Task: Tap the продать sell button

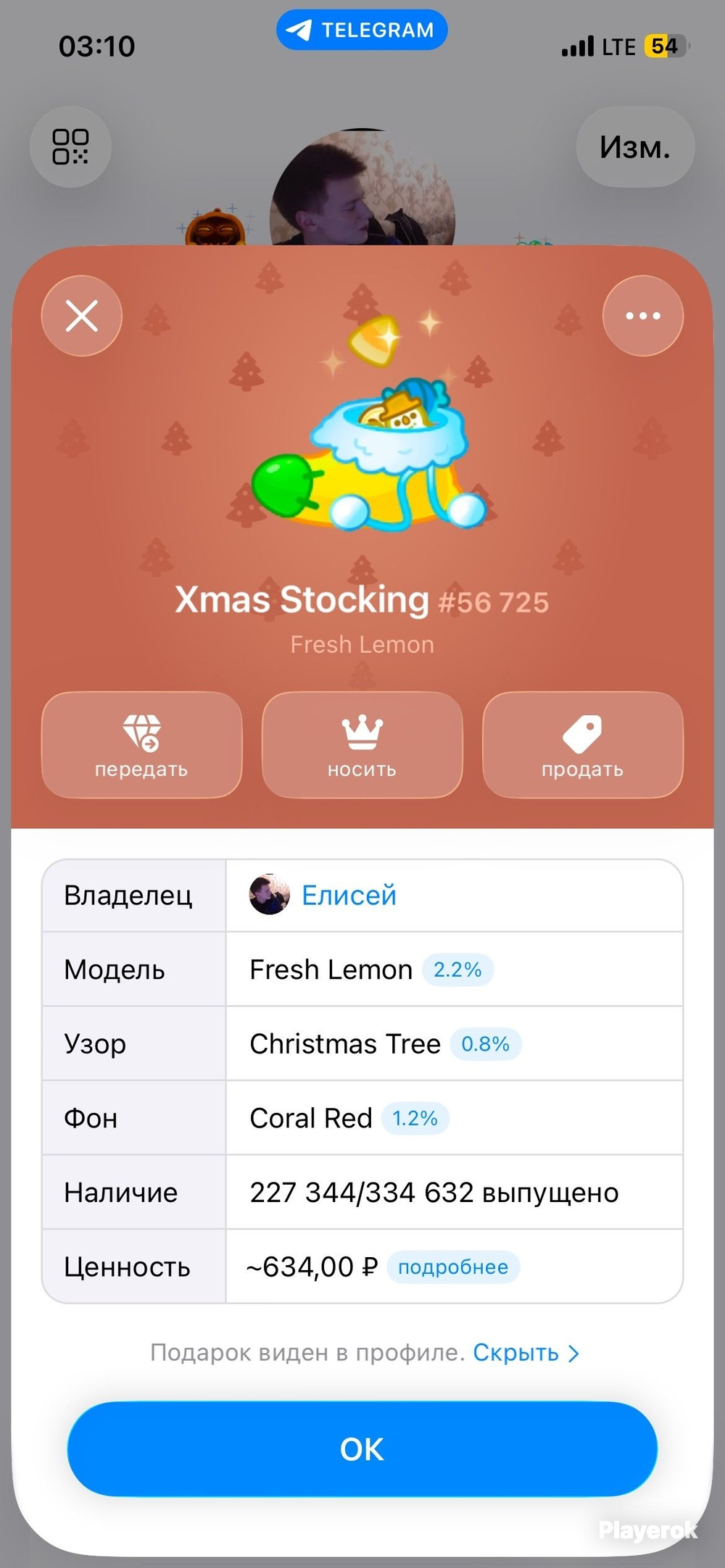Action: point(583,745)
